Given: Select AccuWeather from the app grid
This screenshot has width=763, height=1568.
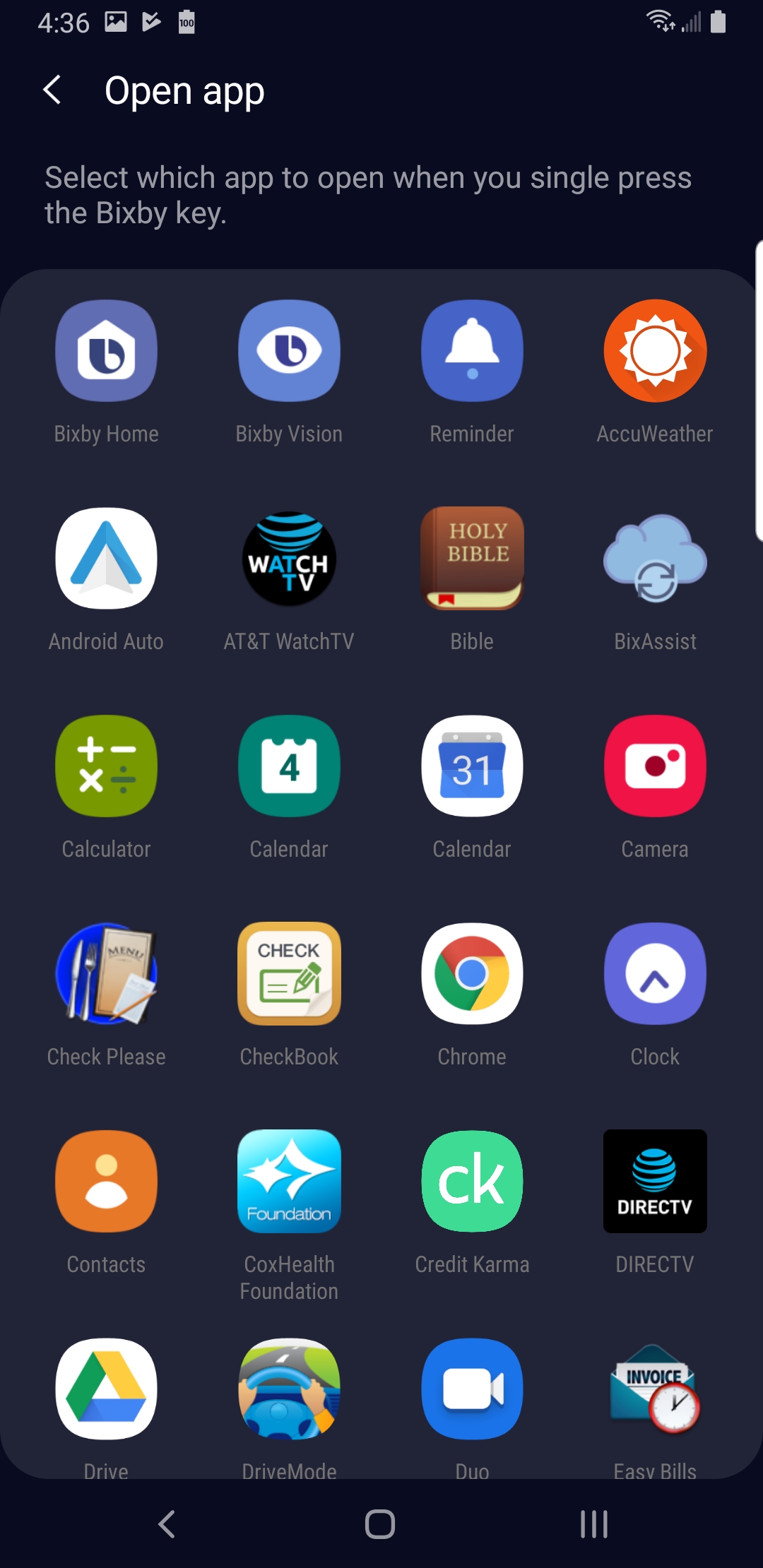Looking at the screenshot, I should pos(655,351).
